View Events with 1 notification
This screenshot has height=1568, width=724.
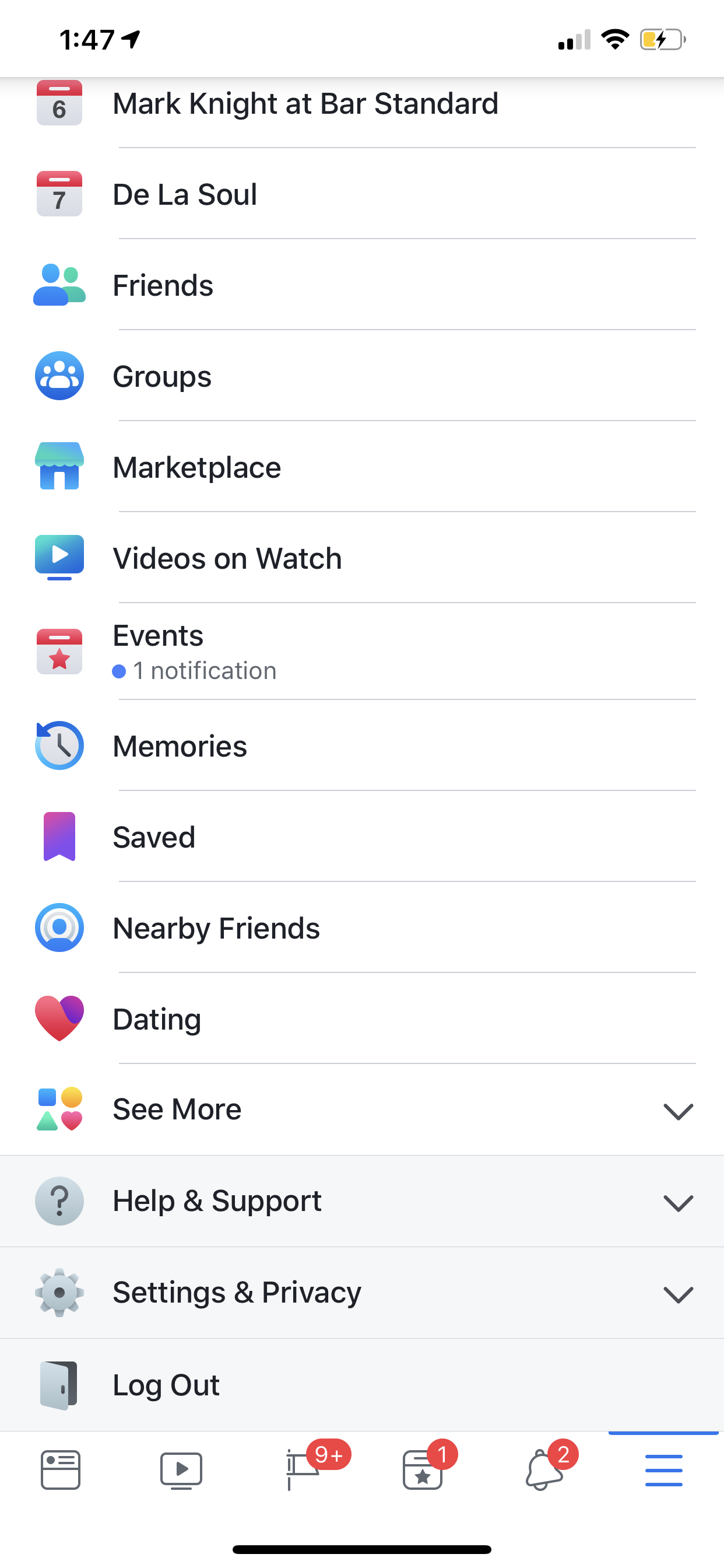pyautogui.click(x=362, y=652)
